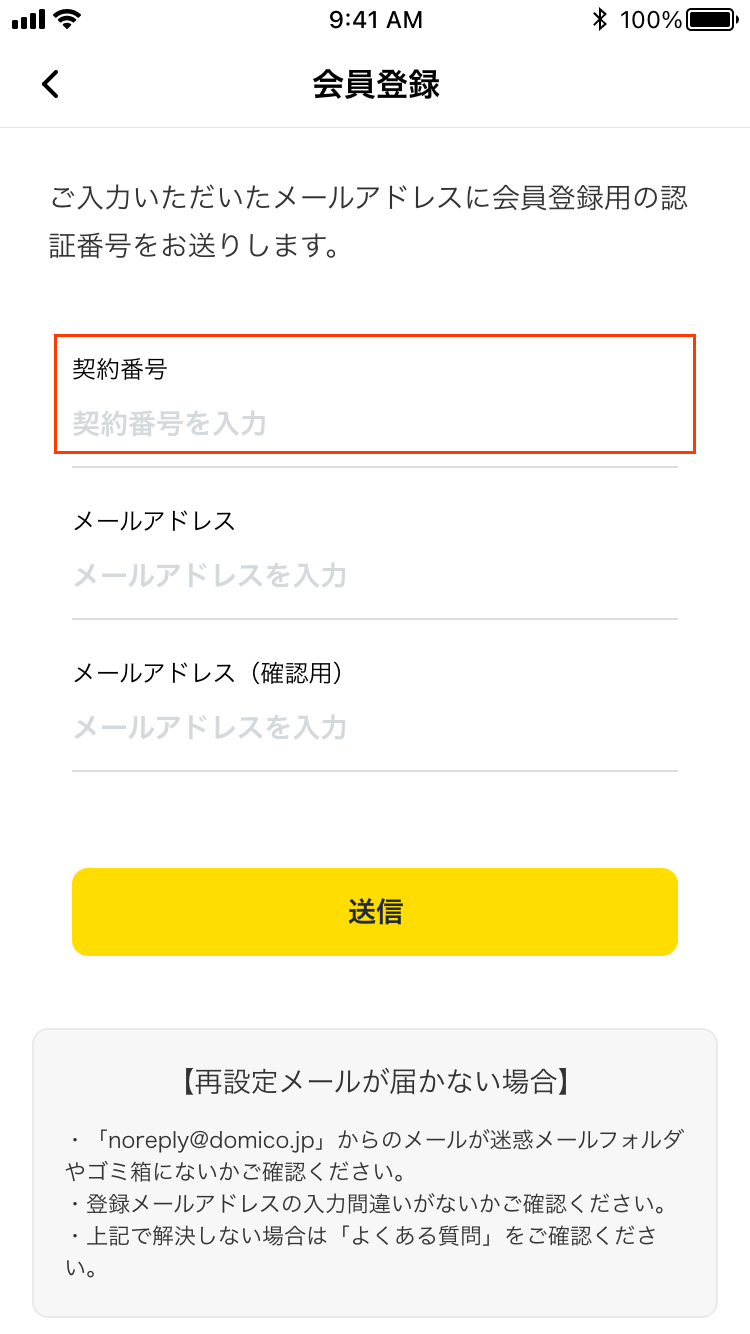
Task: Focus the メールアドレス input field
Action: pos(375,576)
